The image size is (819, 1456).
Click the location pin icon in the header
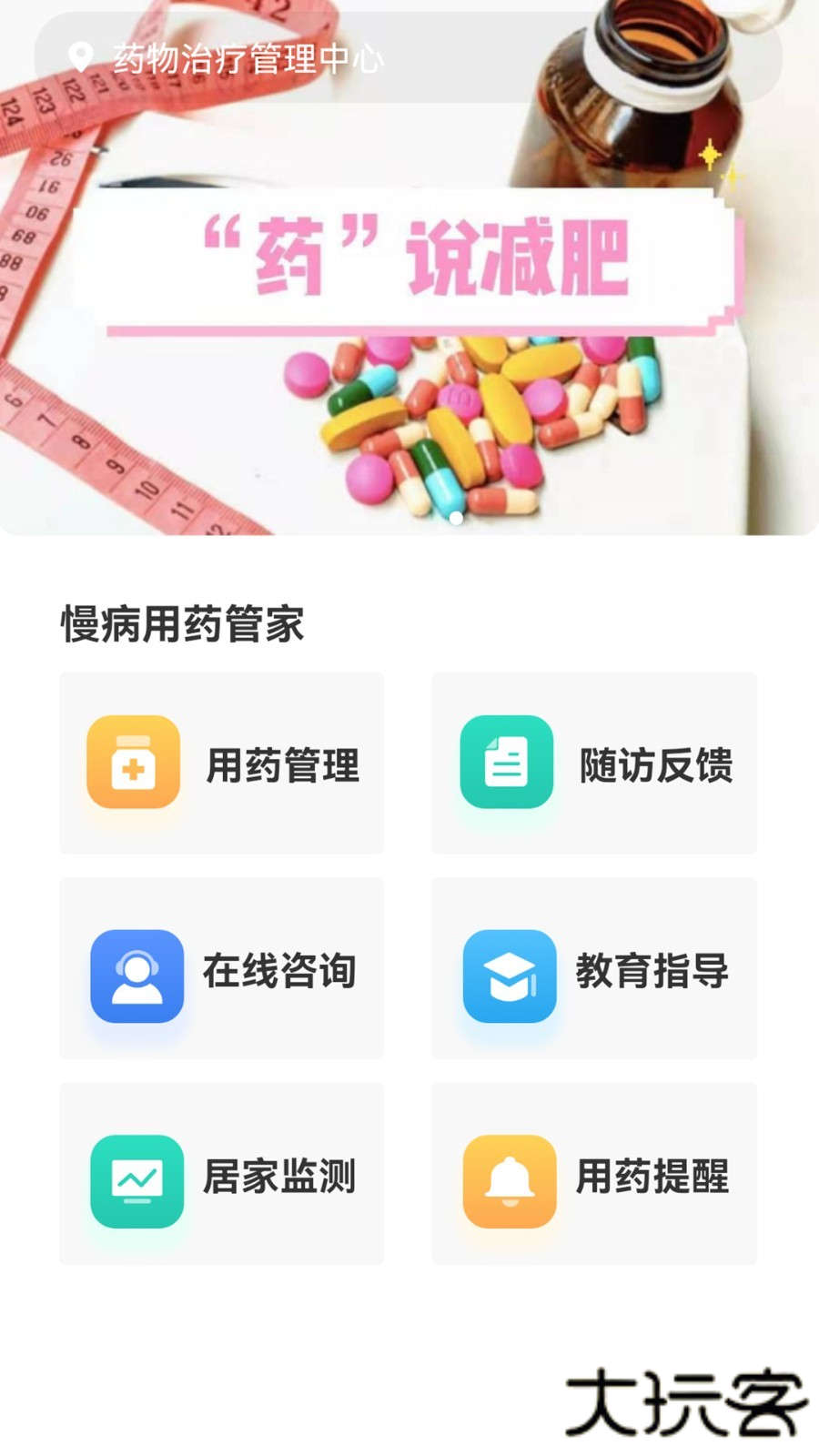coord(80,58)
